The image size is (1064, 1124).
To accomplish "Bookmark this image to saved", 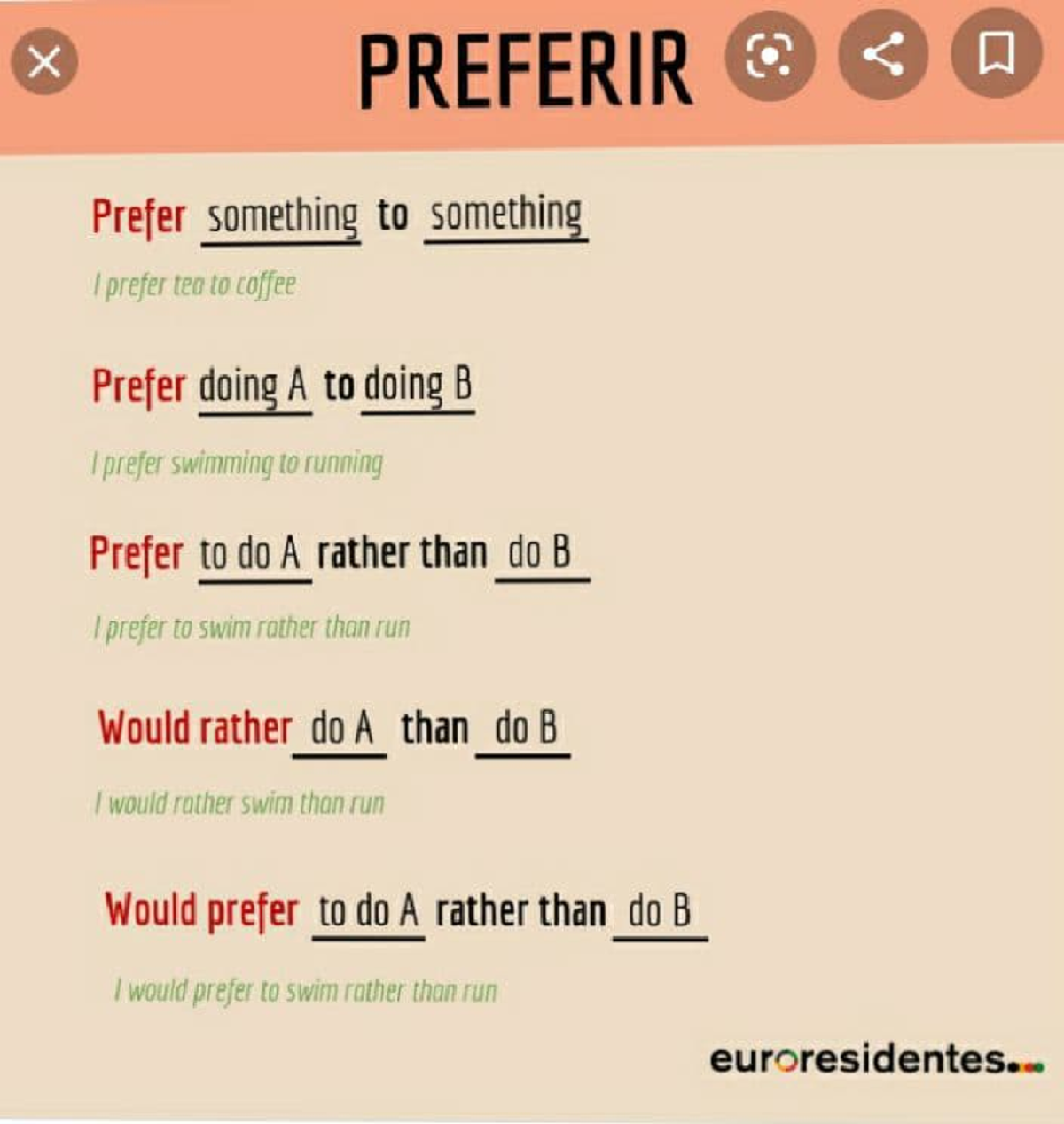I will 996,55.
